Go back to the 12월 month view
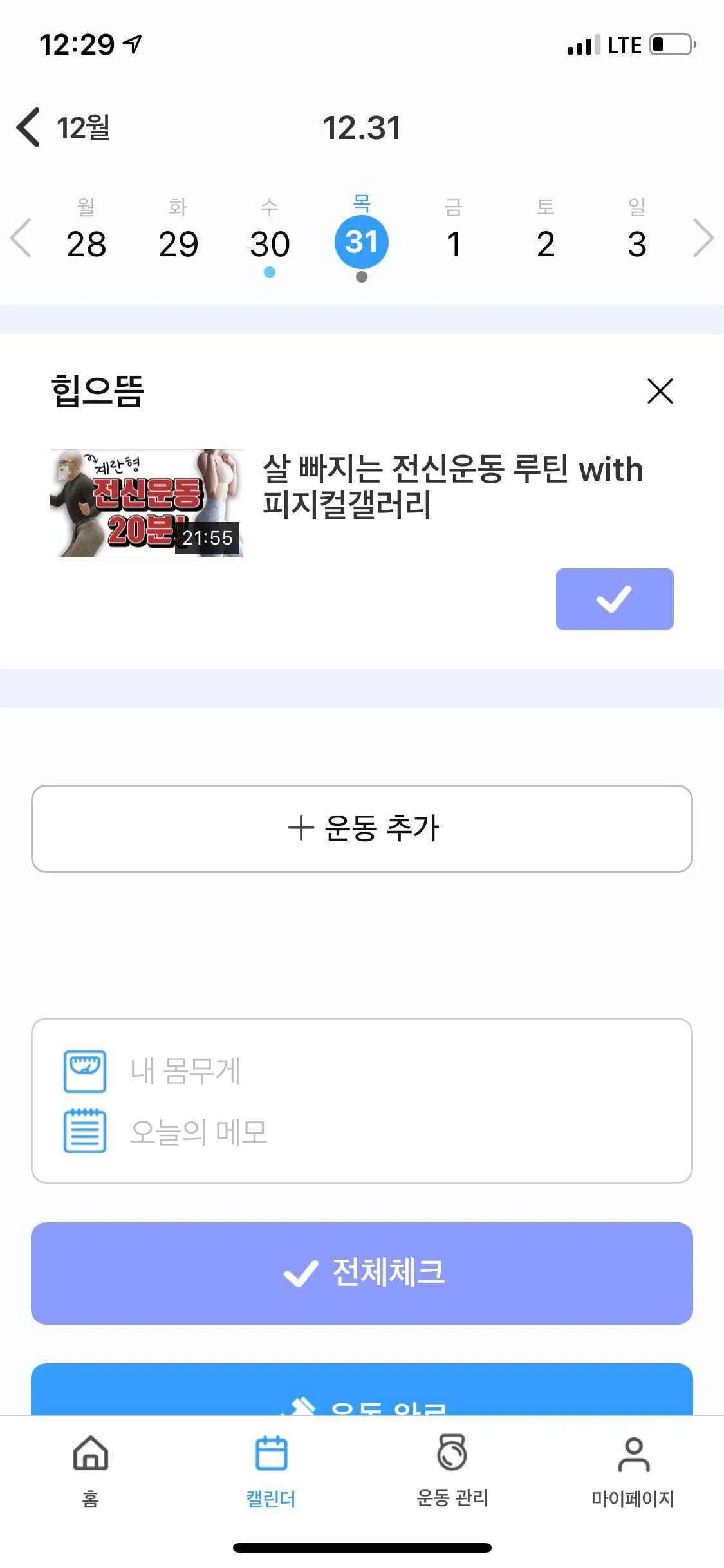 63,127
